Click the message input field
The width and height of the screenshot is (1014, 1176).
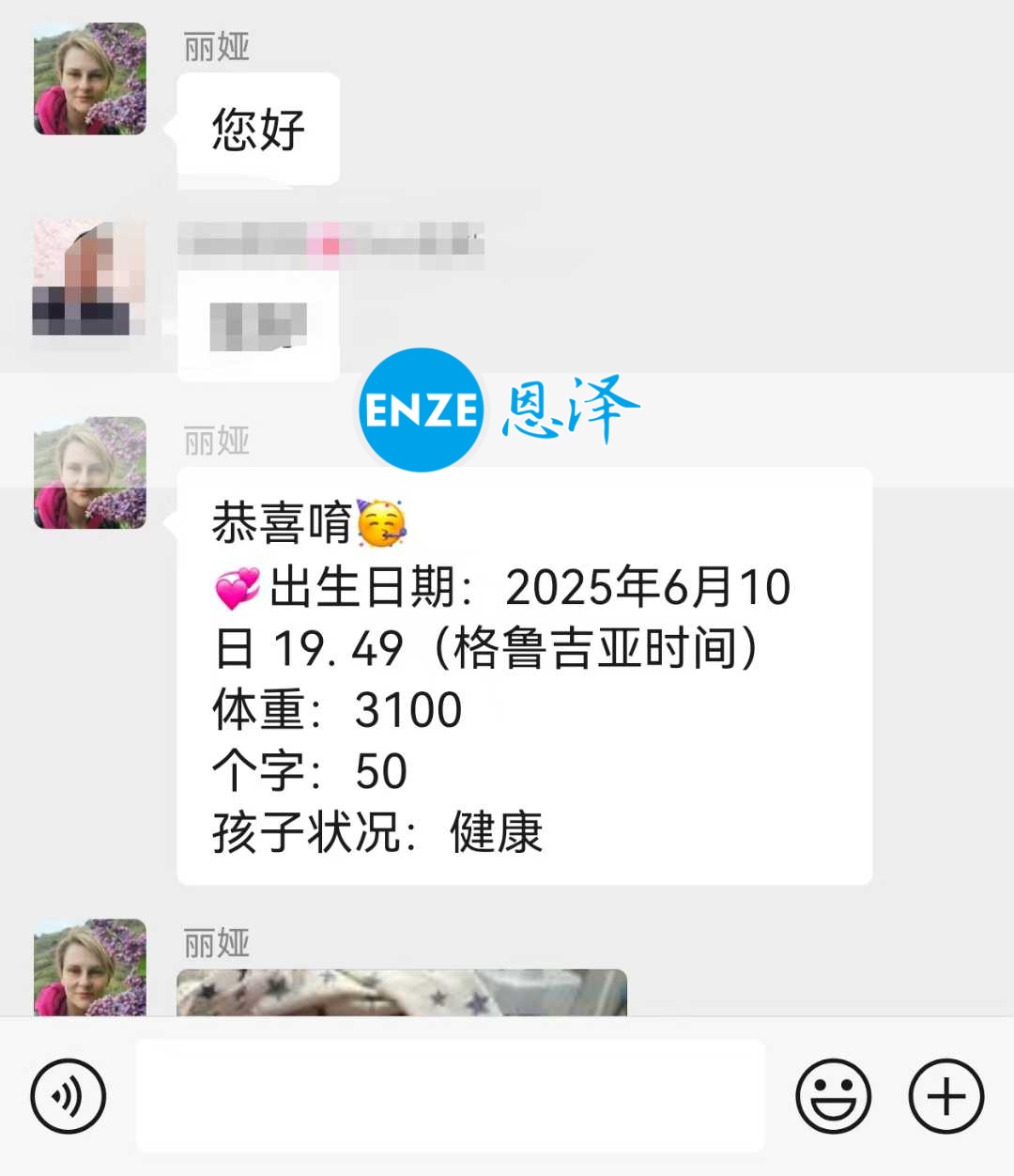(451, 1095)
